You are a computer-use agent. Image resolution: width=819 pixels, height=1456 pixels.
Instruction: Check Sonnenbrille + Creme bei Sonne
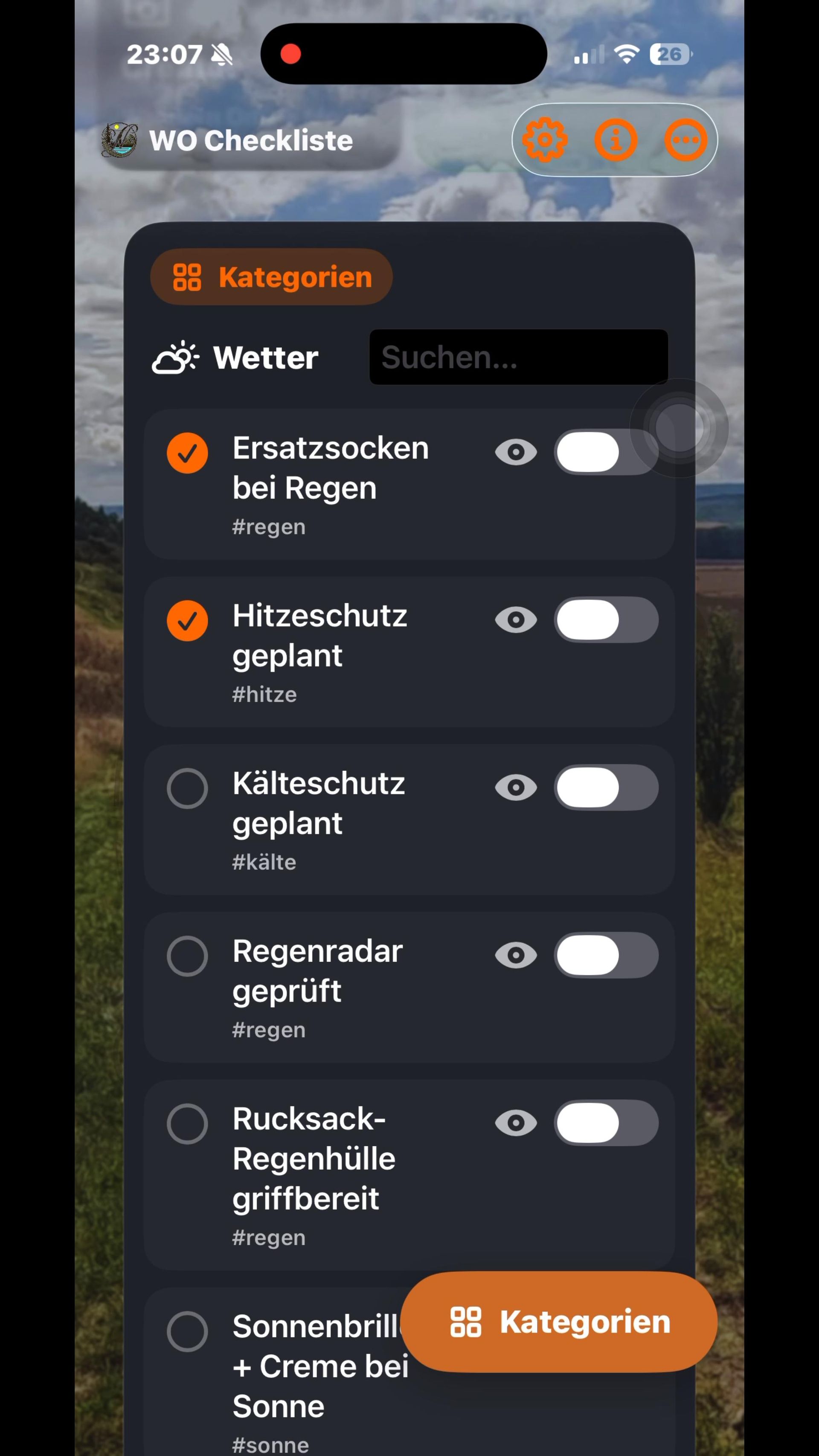pyautogui.click(x=187, y=1331)
